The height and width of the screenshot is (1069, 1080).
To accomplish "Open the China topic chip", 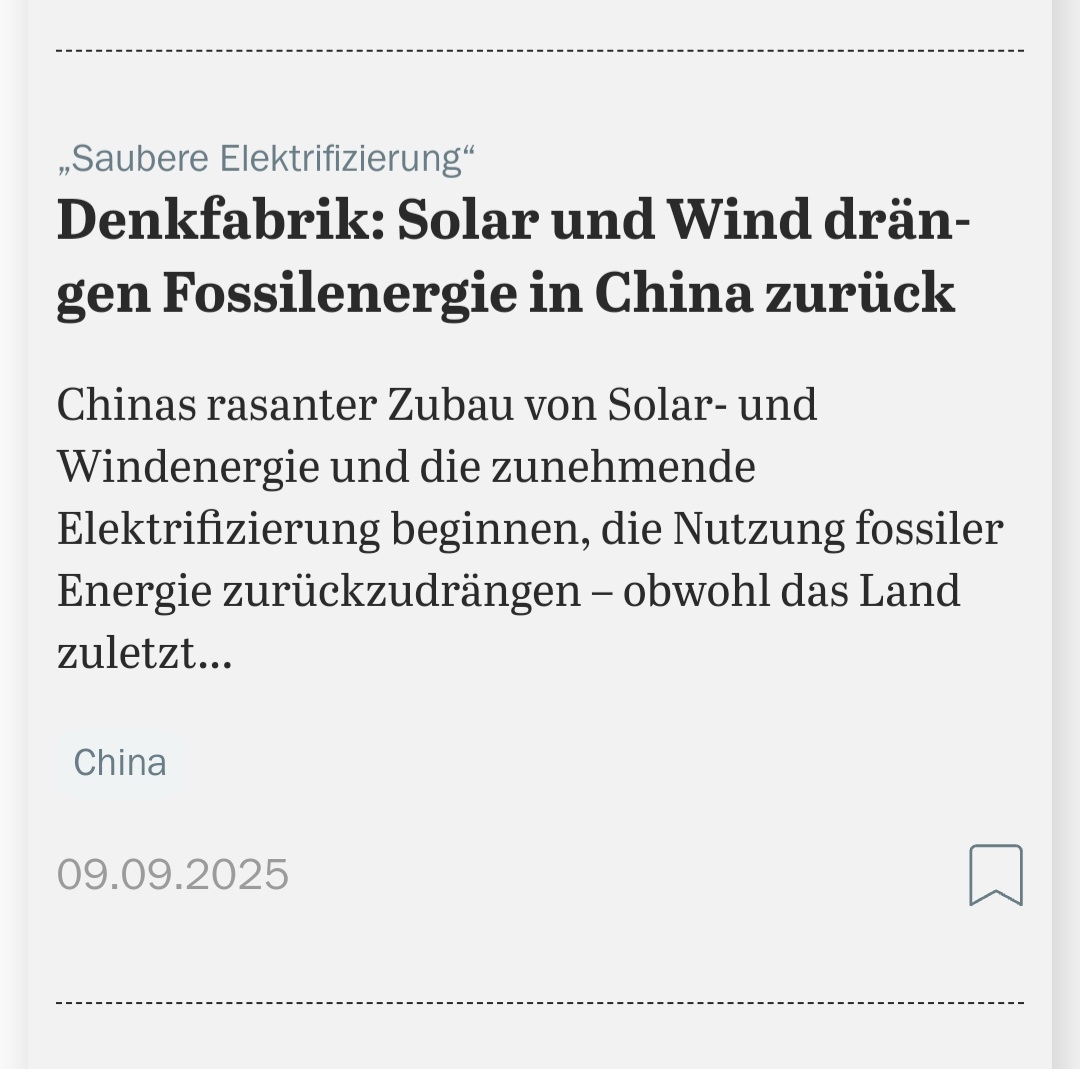I will (120, 763).
